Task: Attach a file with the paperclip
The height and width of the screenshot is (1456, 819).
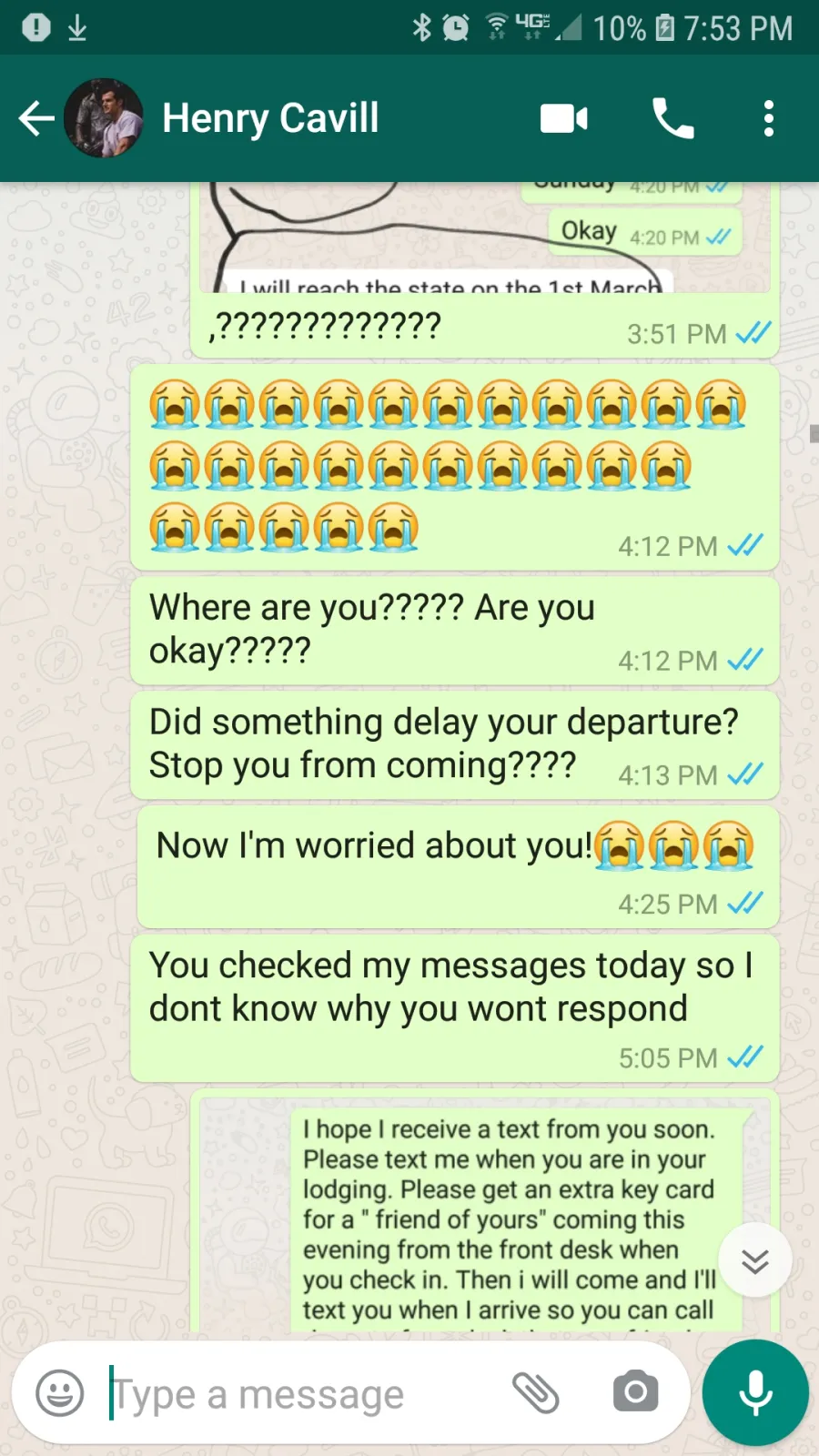Action: point(536,1392)
